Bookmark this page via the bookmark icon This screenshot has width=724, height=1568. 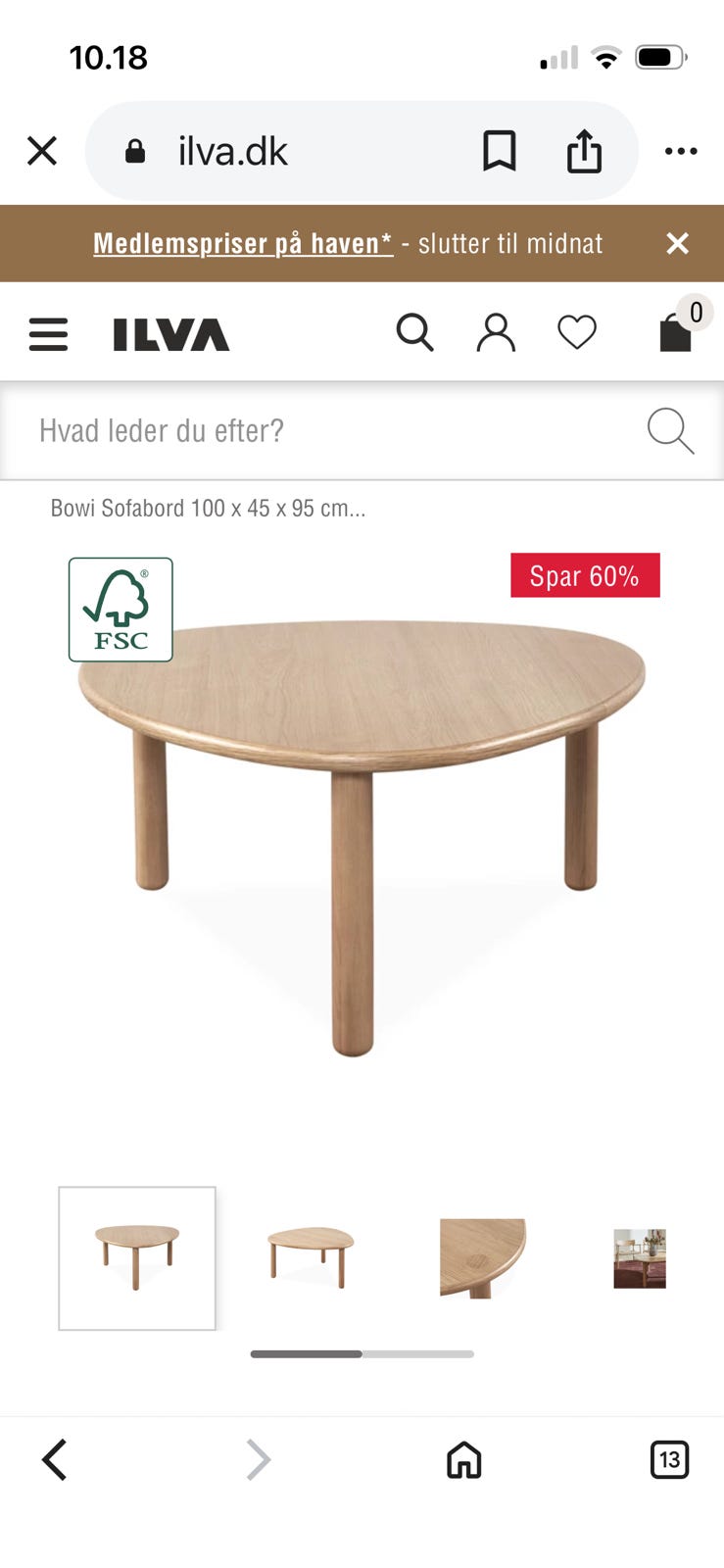pyautogui.click(x=500, y=151)
